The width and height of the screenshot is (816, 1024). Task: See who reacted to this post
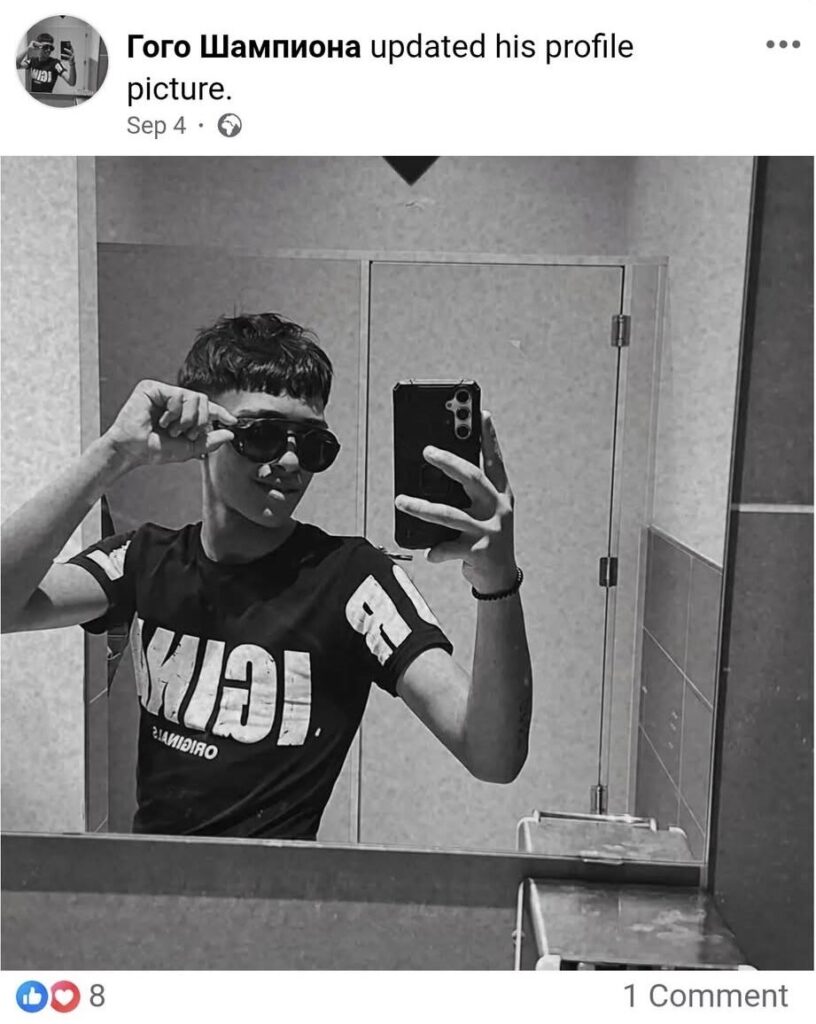[x=60, y=996]
